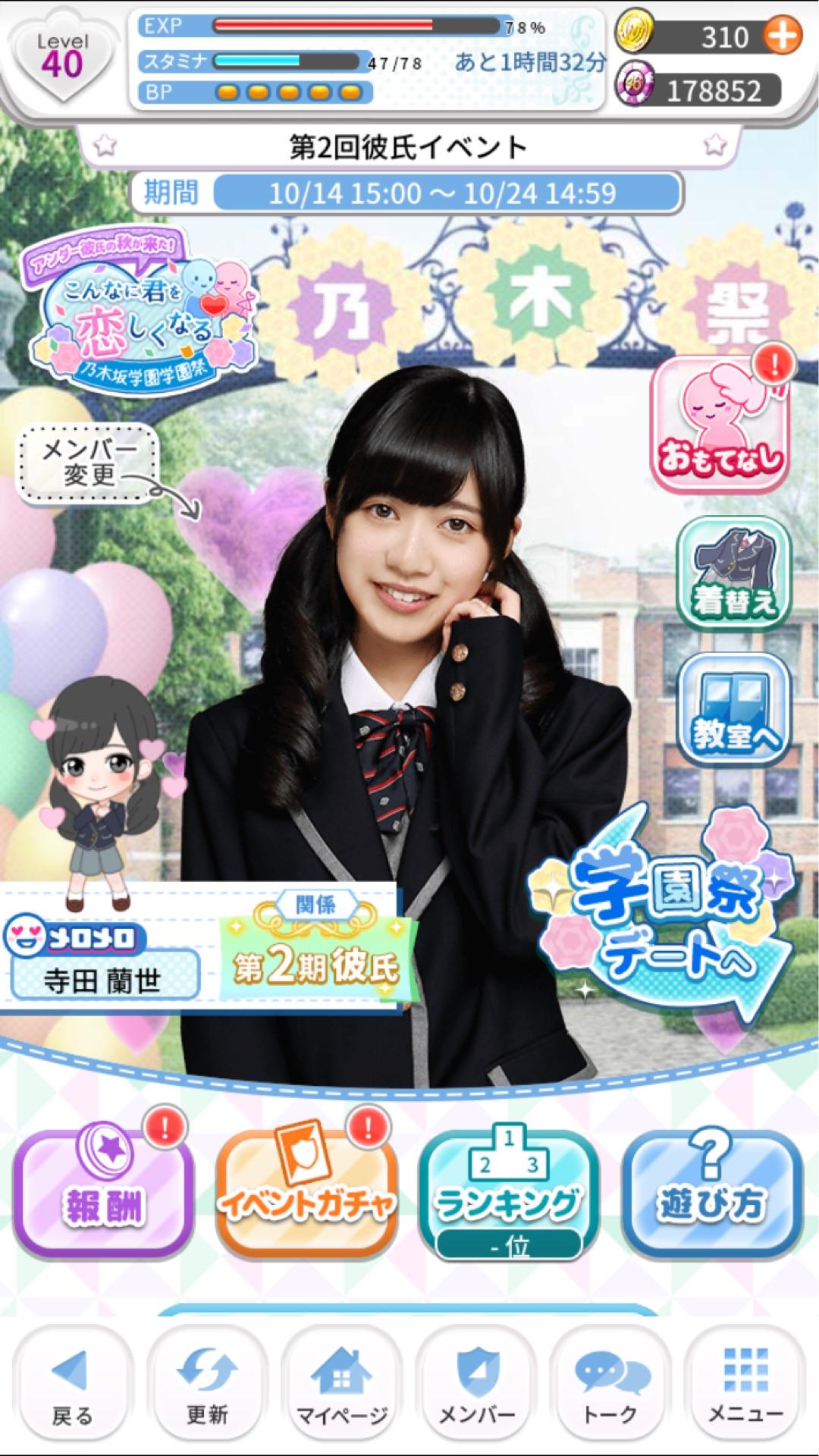Tap メンバー変更 to change member
819x1456 pixels.
[89, 463]
